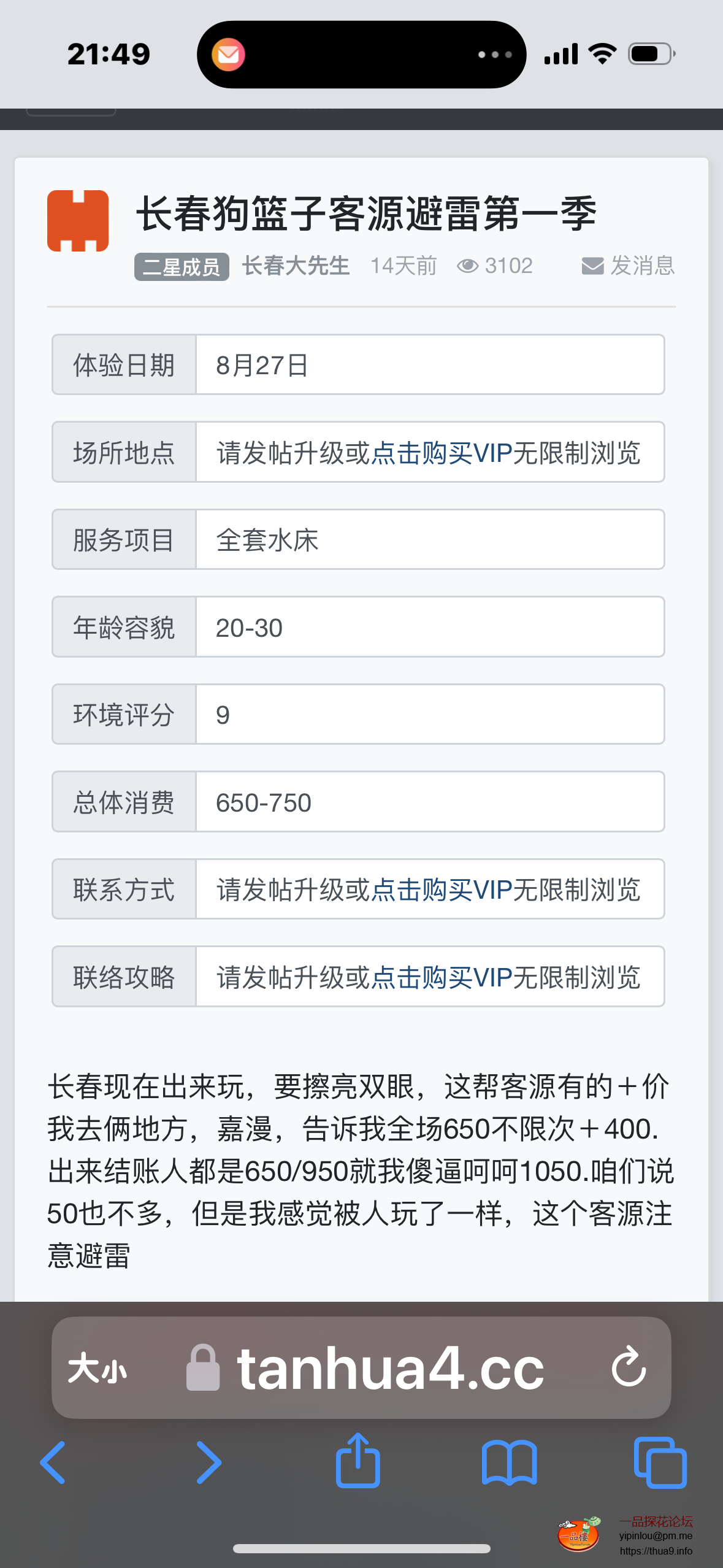Open the author's orange avatar
Viewport: 723px width, 1568px height.
(x=78, y=221)
